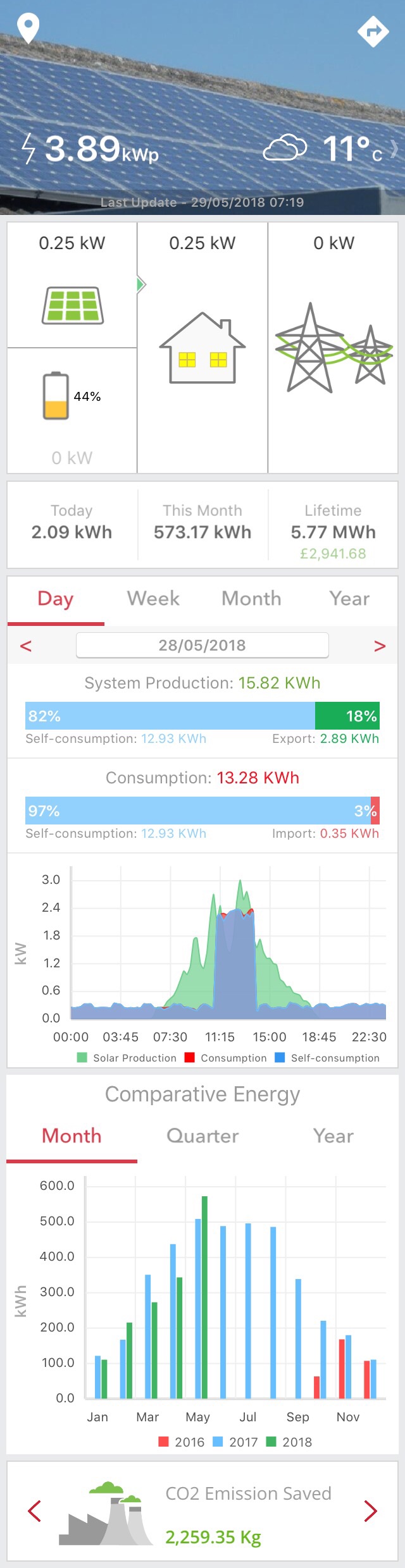Go to the previous day
This screenshot has width=405, height=1568.
click(26, 646)
